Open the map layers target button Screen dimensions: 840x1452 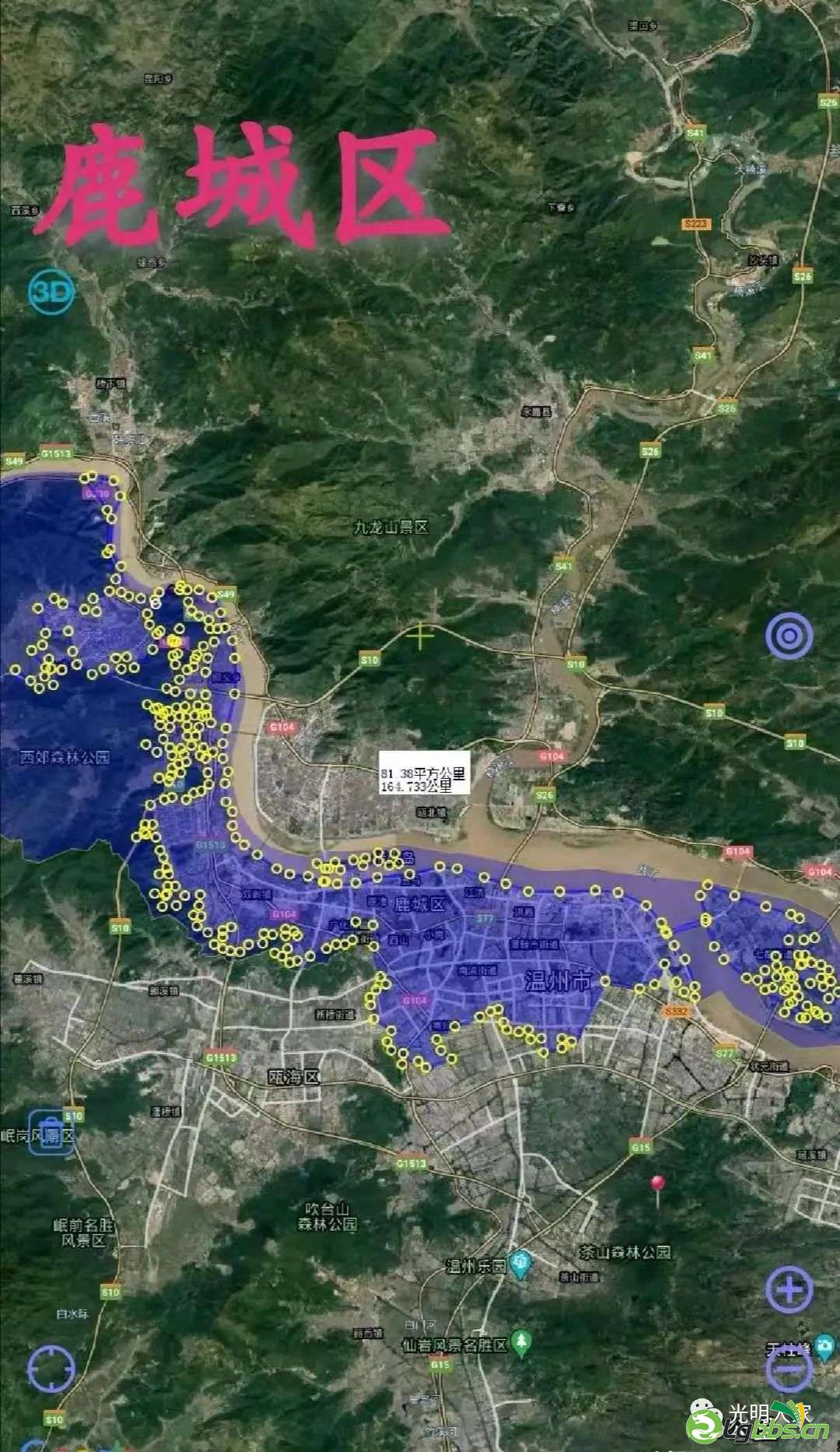[789, 636]
